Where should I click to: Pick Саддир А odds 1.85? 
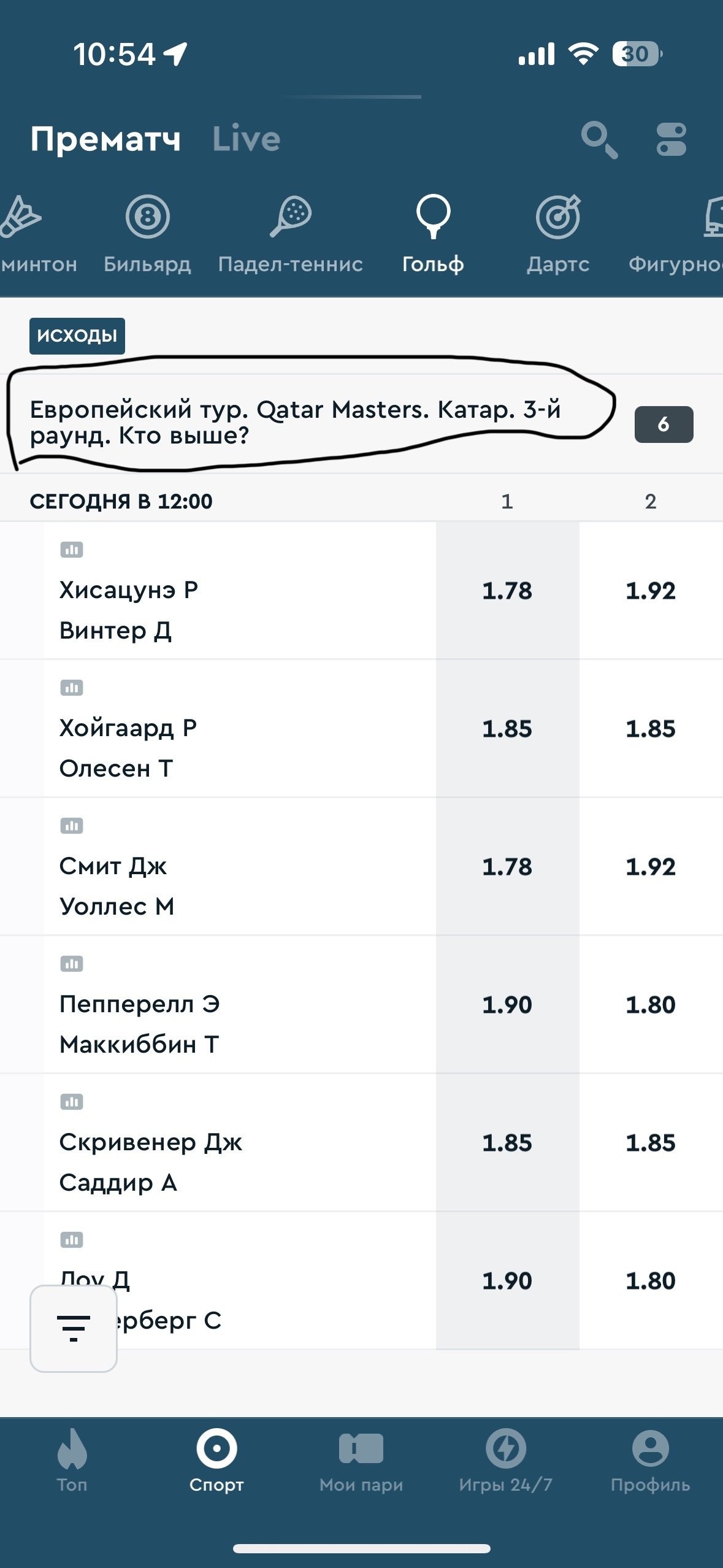click(x=650, y=1143)
